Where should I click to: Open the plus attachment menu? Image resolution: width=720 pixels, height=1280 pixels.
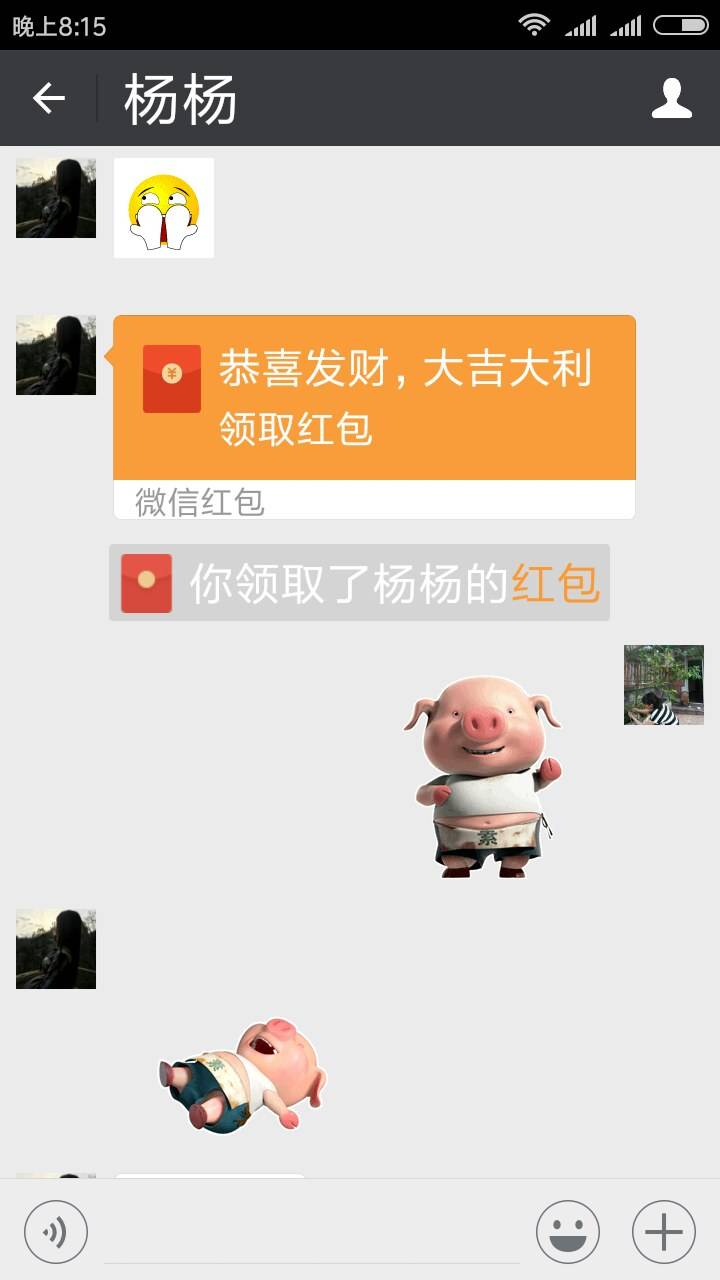(x=663, y=1231)
